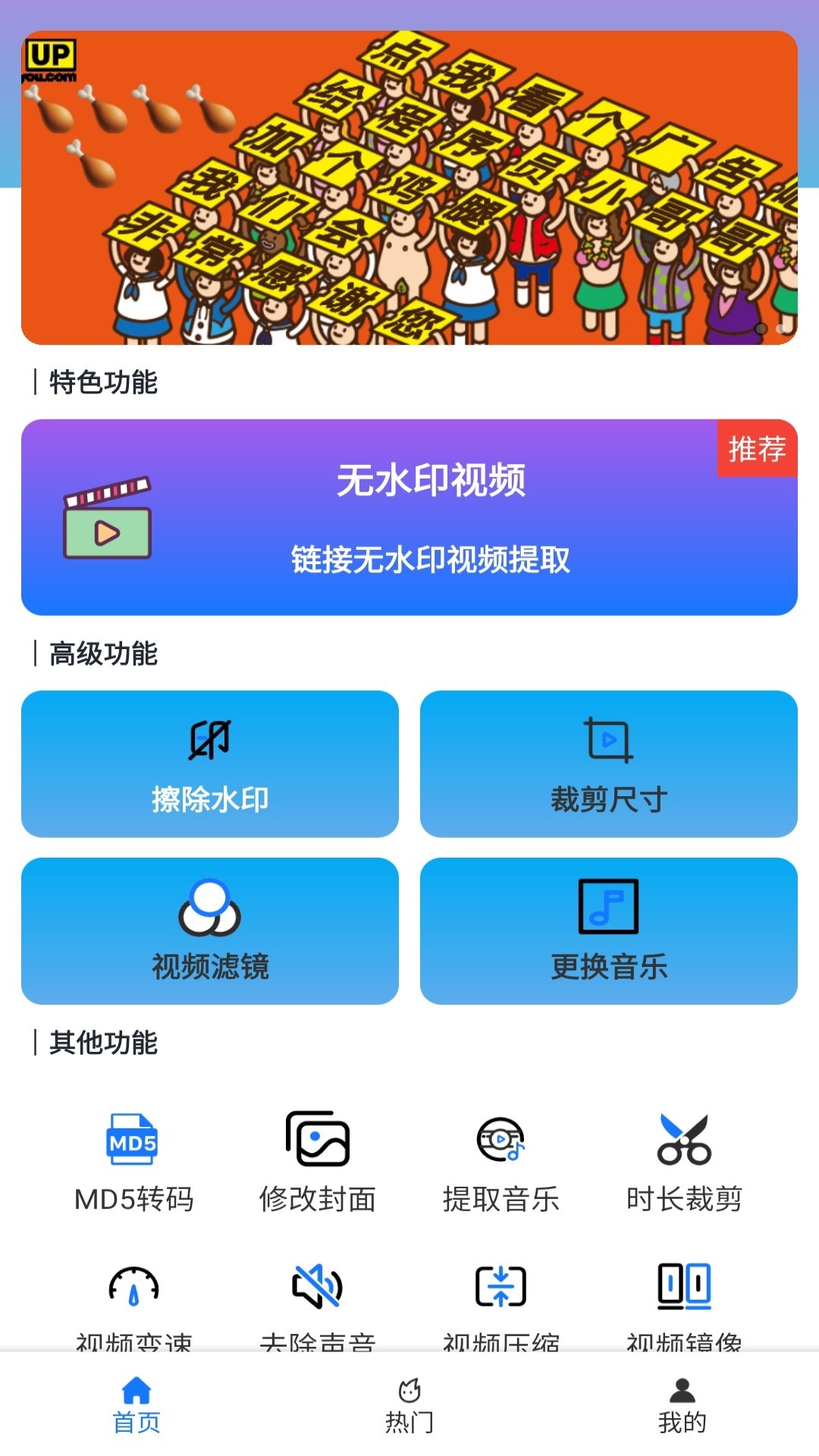Select 时长裁剪 function
819x1456 pixels.
[684, 1162]
